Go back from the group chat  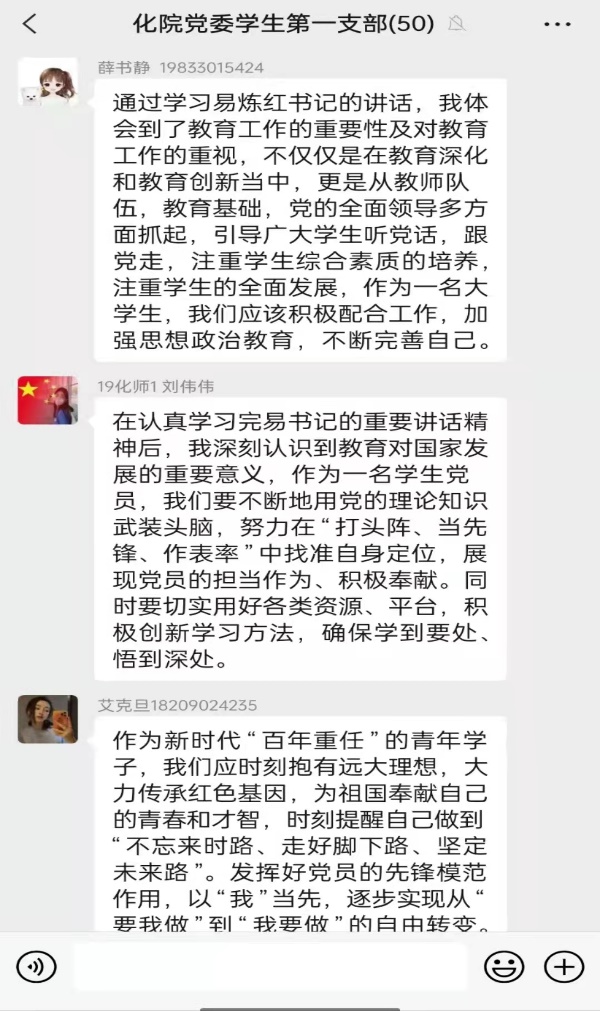click(30, 24)
